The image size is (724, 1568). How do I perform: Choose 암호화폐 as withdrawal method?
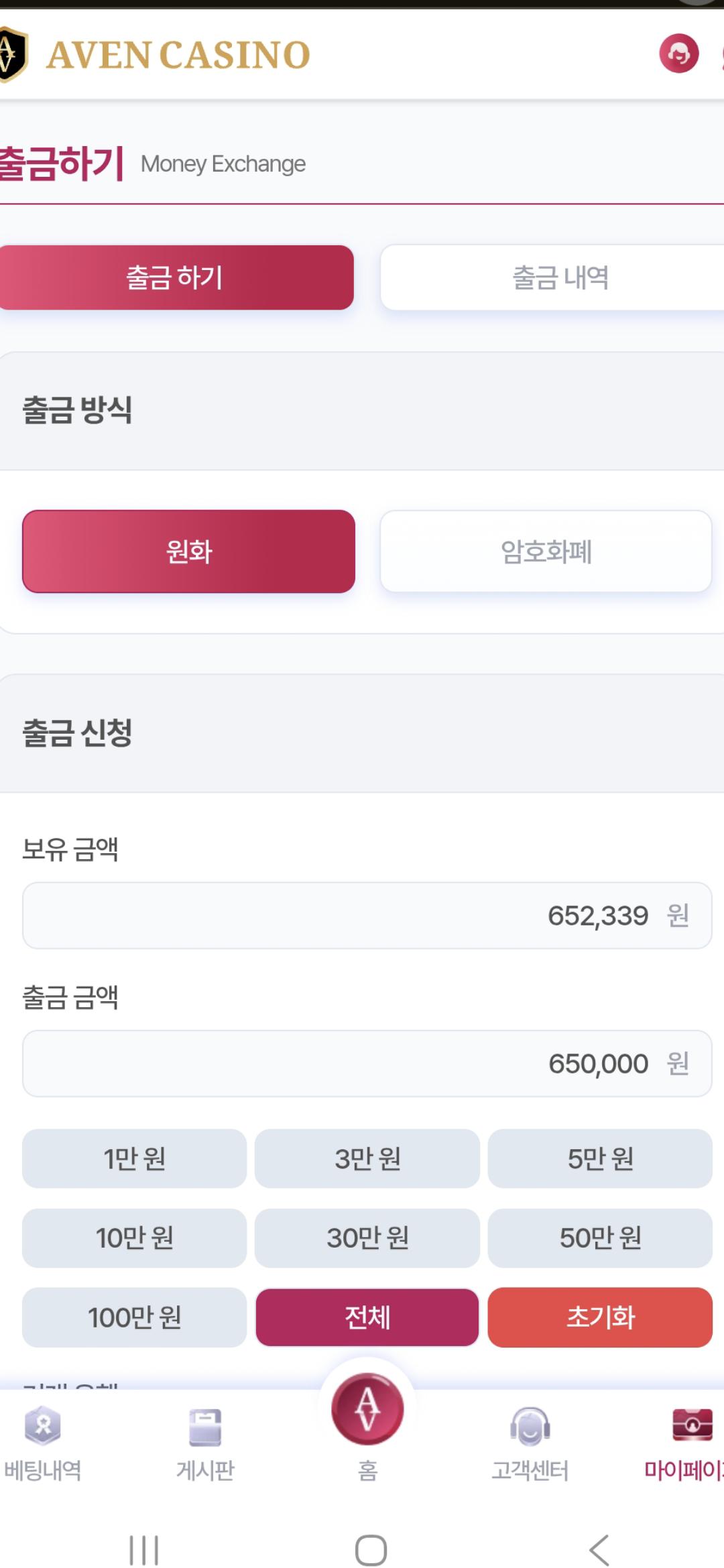click(546, 551)
